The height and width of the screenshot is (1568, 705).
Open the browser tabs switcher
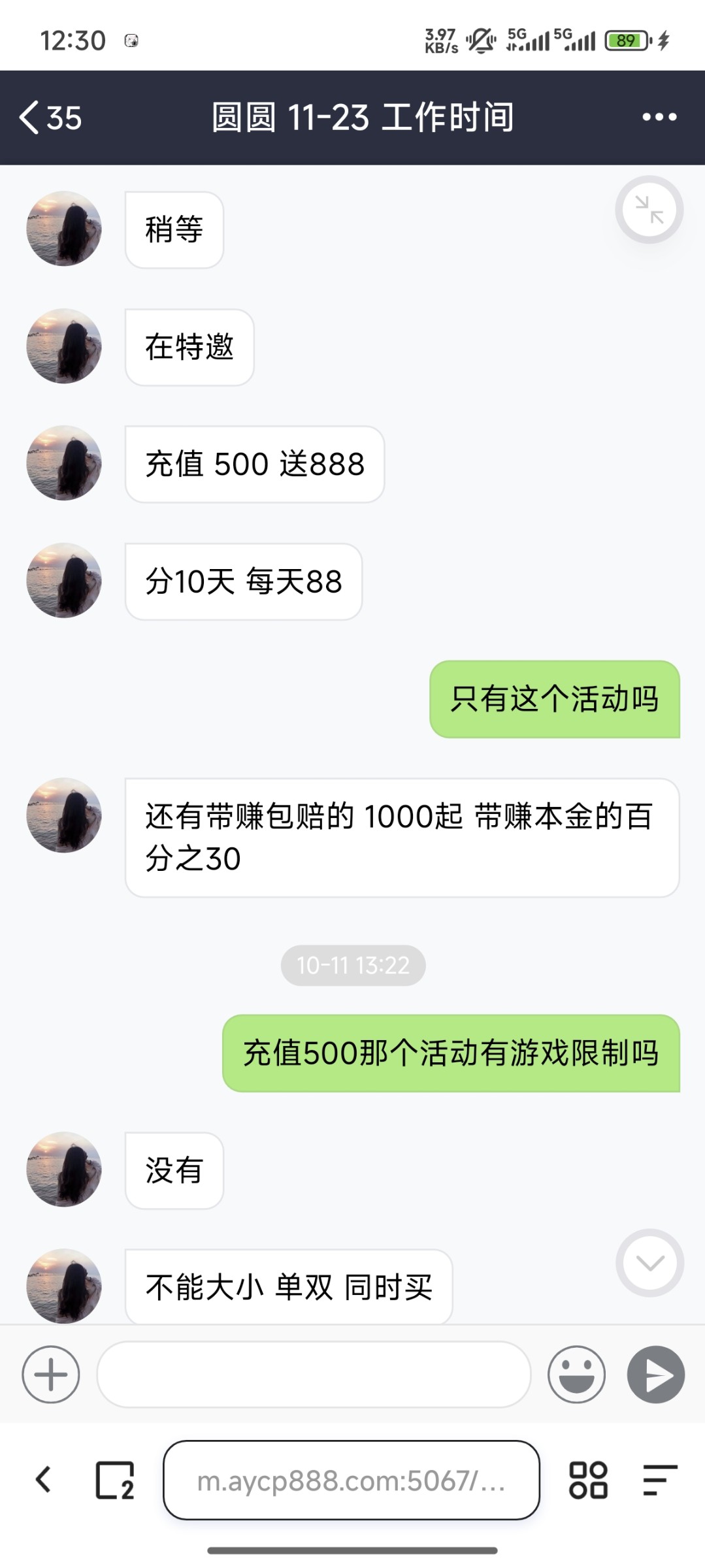coord(115,1480)
